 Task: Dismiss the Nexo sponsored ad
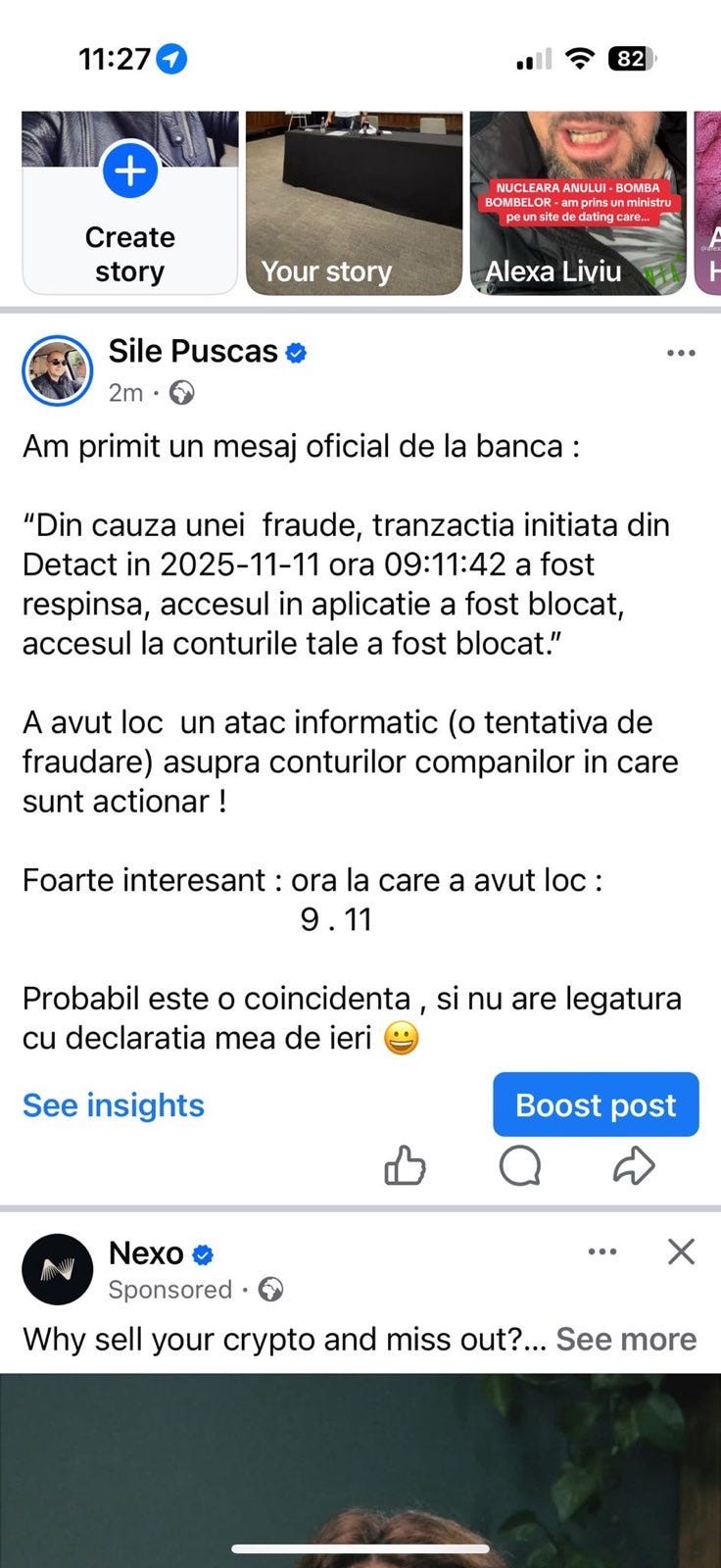coord(681,1251)
